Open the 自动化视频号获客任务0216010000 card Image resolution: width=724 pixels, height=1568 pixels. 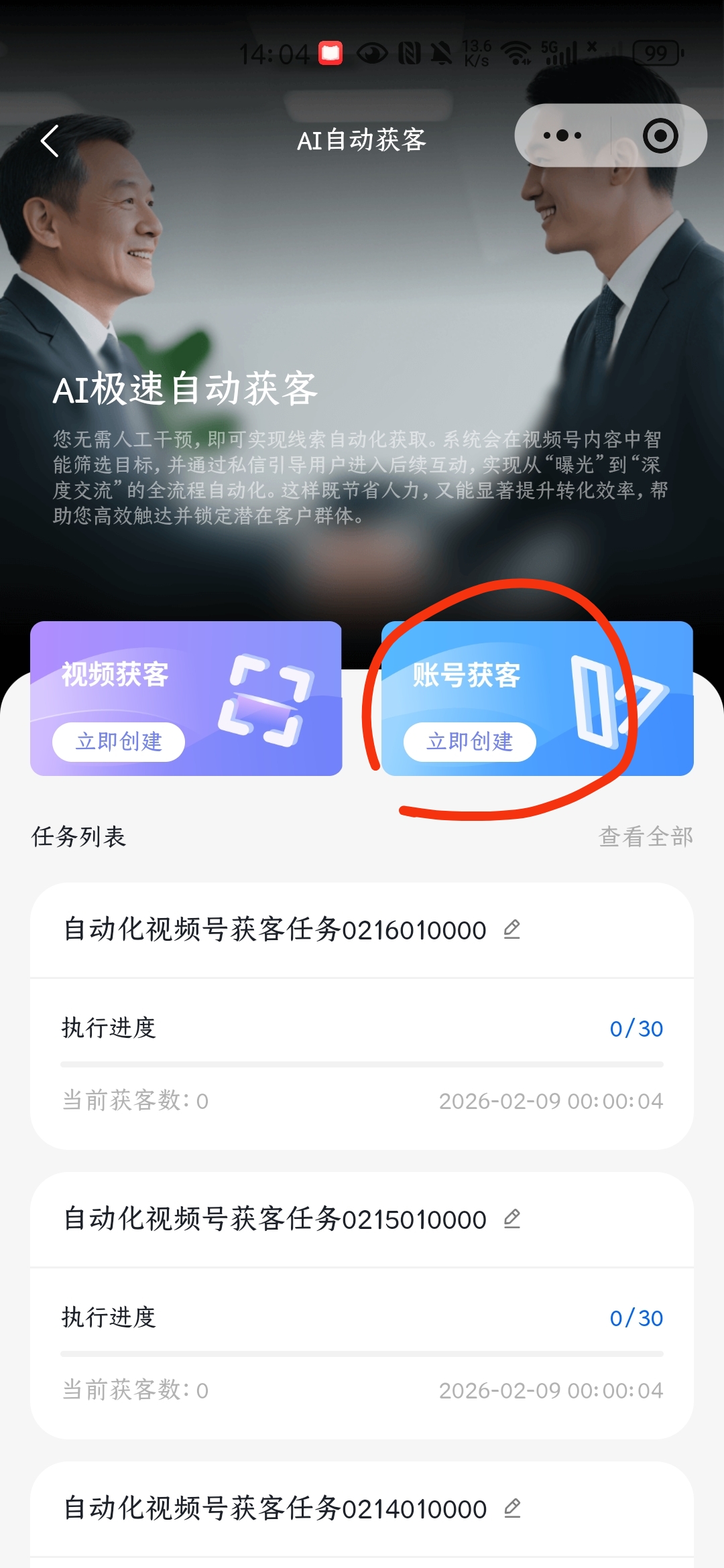click(x=362, y=1059)
